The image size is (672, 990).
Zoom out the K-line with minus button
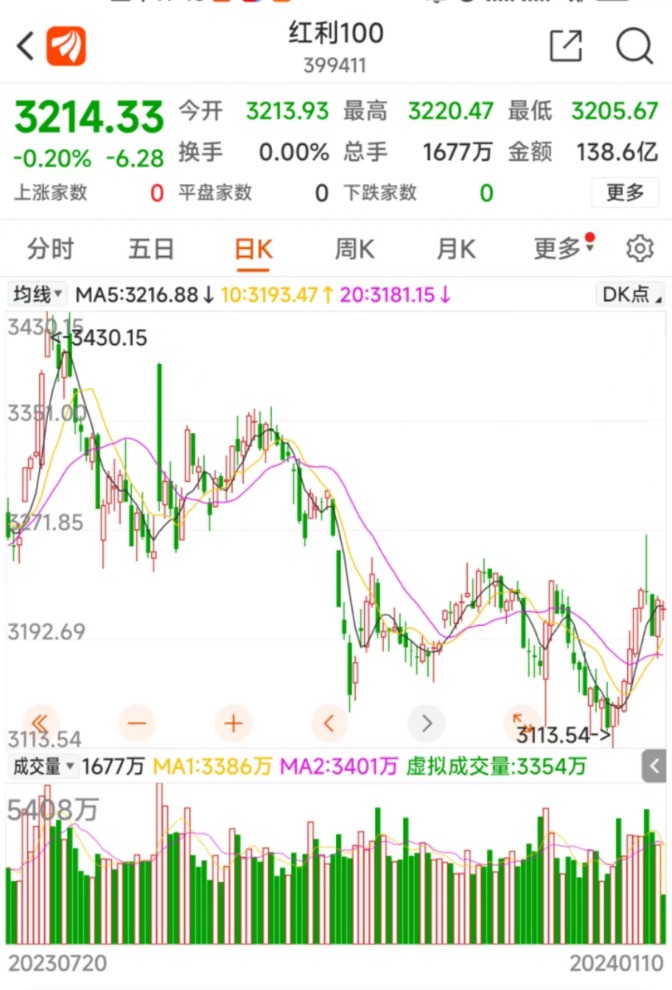click(x=137, y=722)
